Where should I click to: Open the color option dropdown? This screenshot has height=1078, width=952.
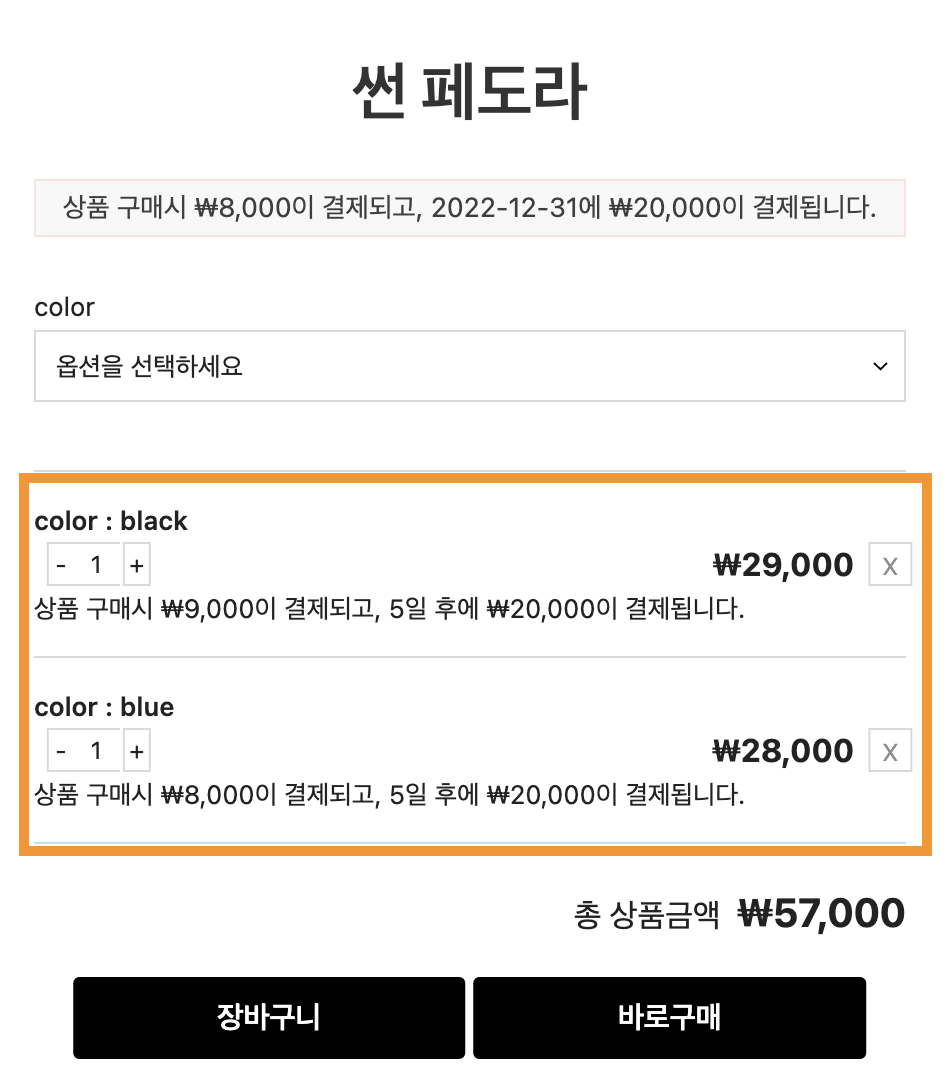(469, 366)
